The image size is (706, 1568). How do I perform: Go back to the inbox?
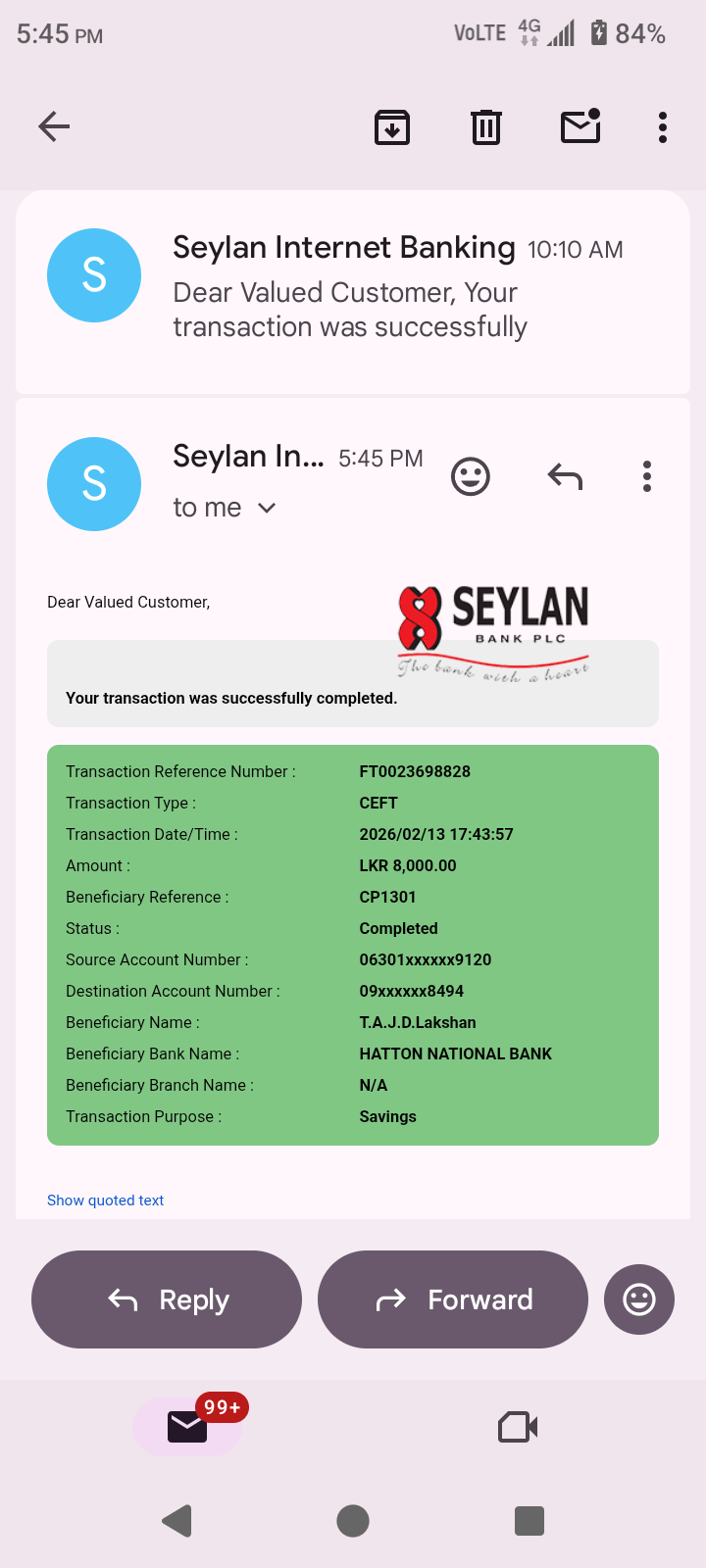(x=54, y=126)
